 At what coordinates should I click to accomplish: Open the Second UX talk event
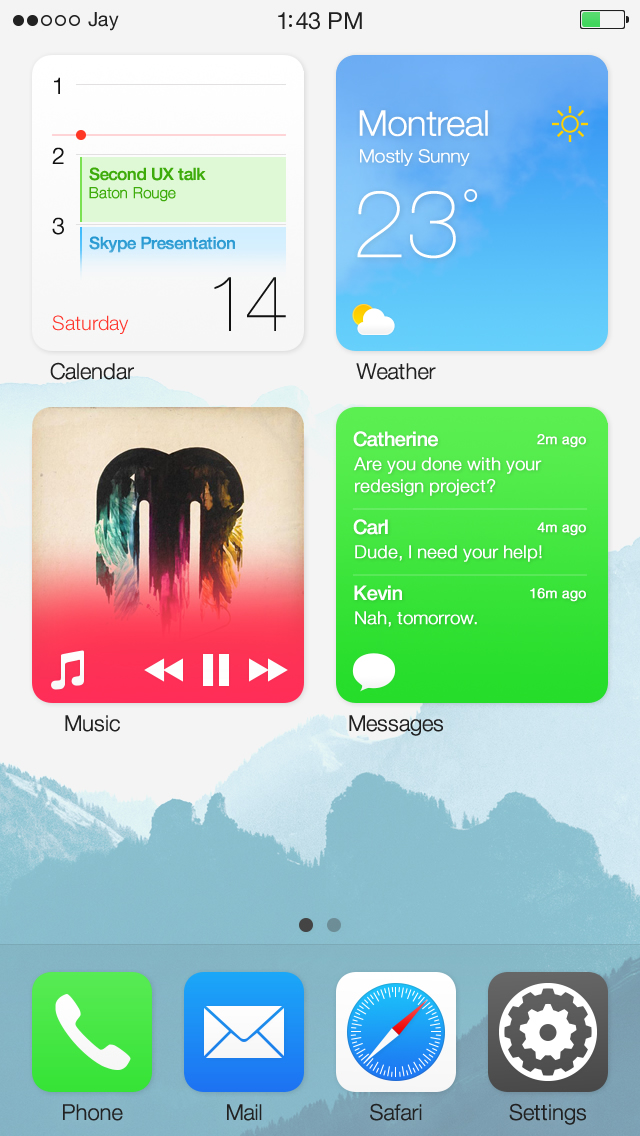[x=183, y=190]
